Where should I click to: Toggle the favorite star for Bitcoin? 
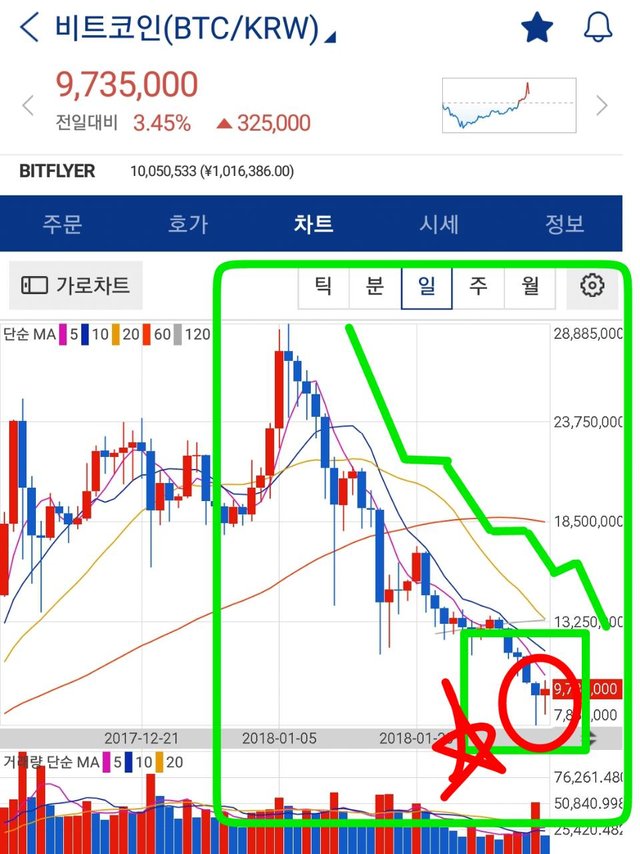538,28
